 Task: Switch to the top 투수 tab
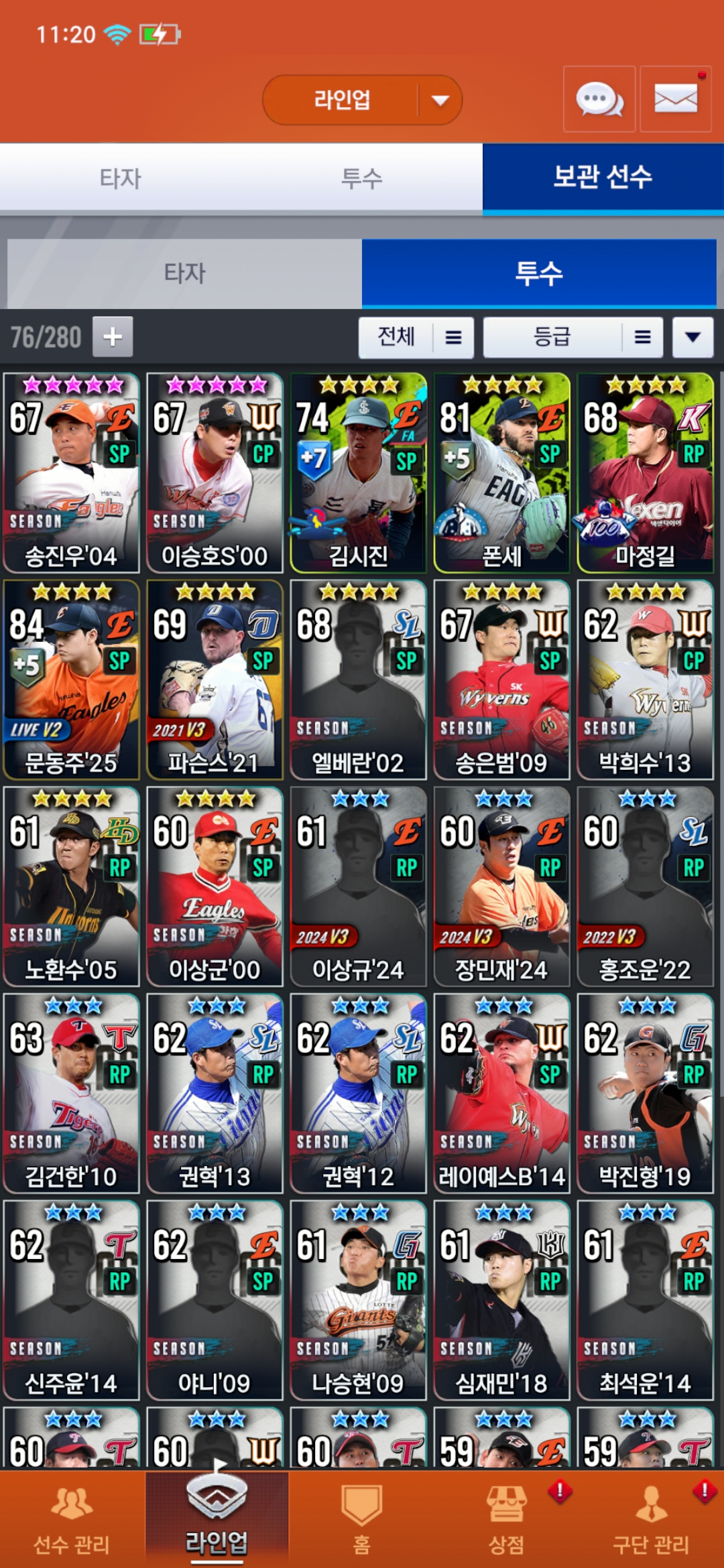[x=362, y=178]
